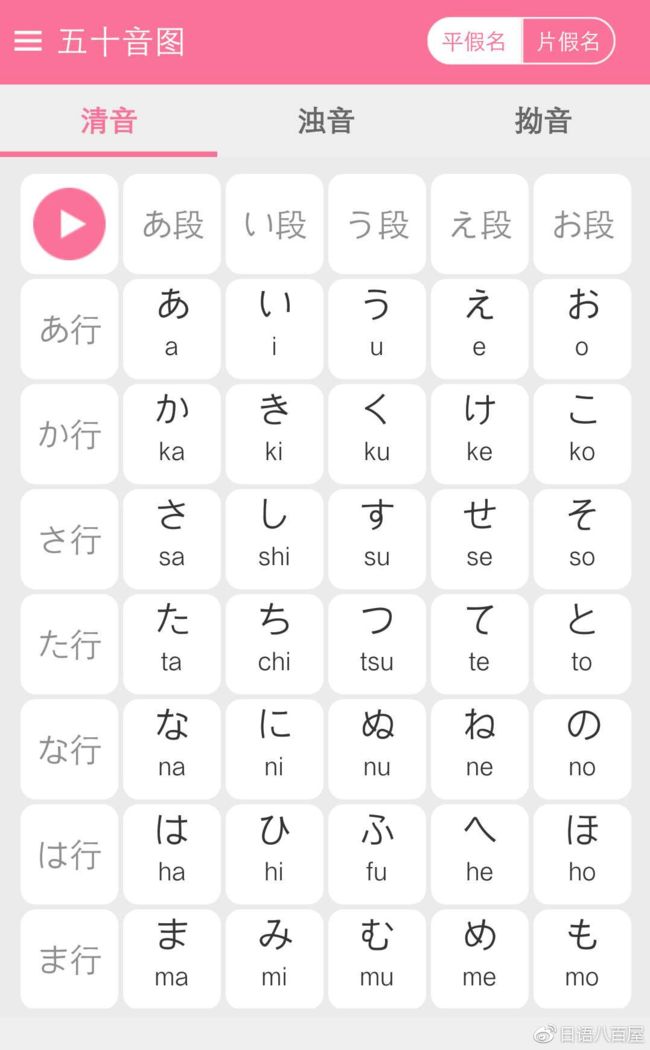Tap the あ (a) kana tile
The width and height of the screenshot is (650, 1050).
[172, 329]
